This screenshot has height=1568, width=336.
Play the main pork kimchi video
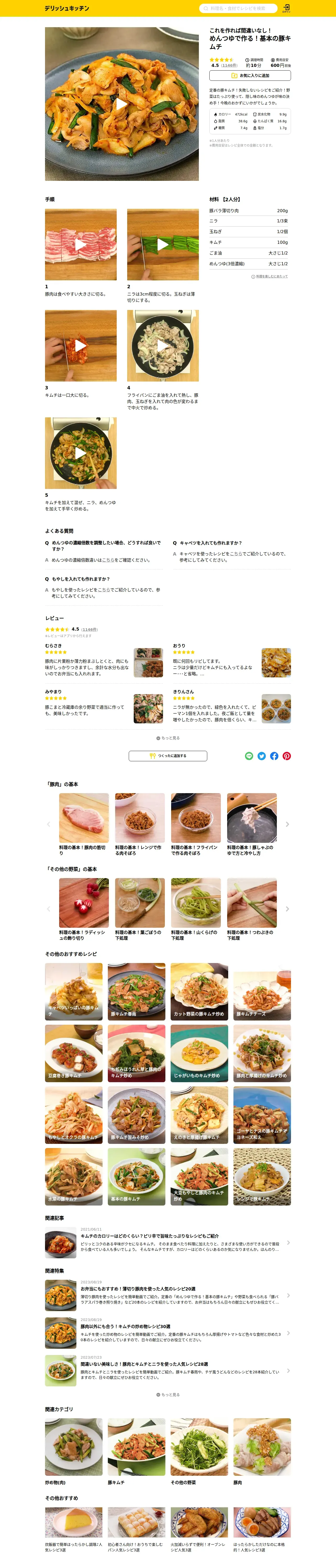[121, 103]
